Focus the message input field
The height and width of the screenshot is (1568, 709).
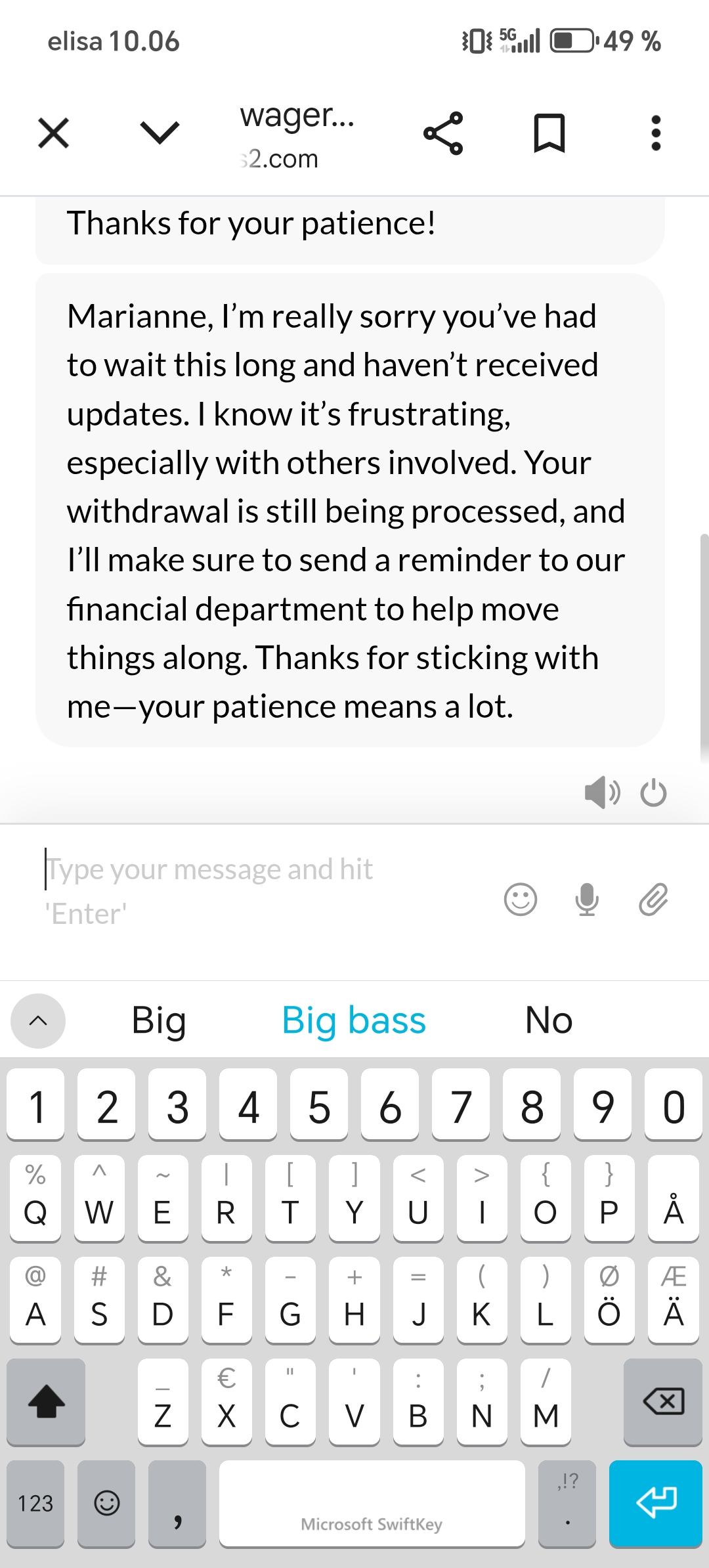point(263,890)
